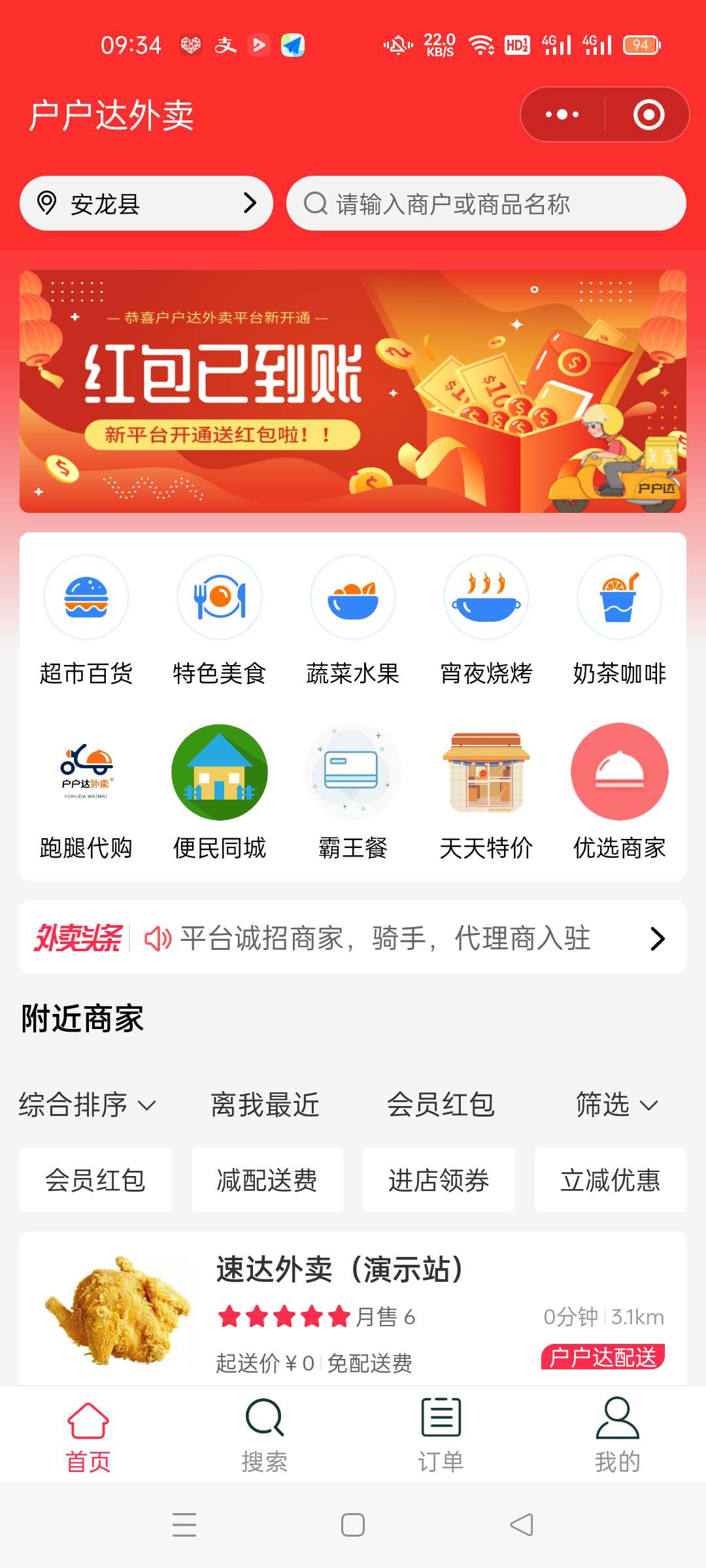Select the 跑腿代购 delivery icon
706x1568 pixels.
coord(86,772)
